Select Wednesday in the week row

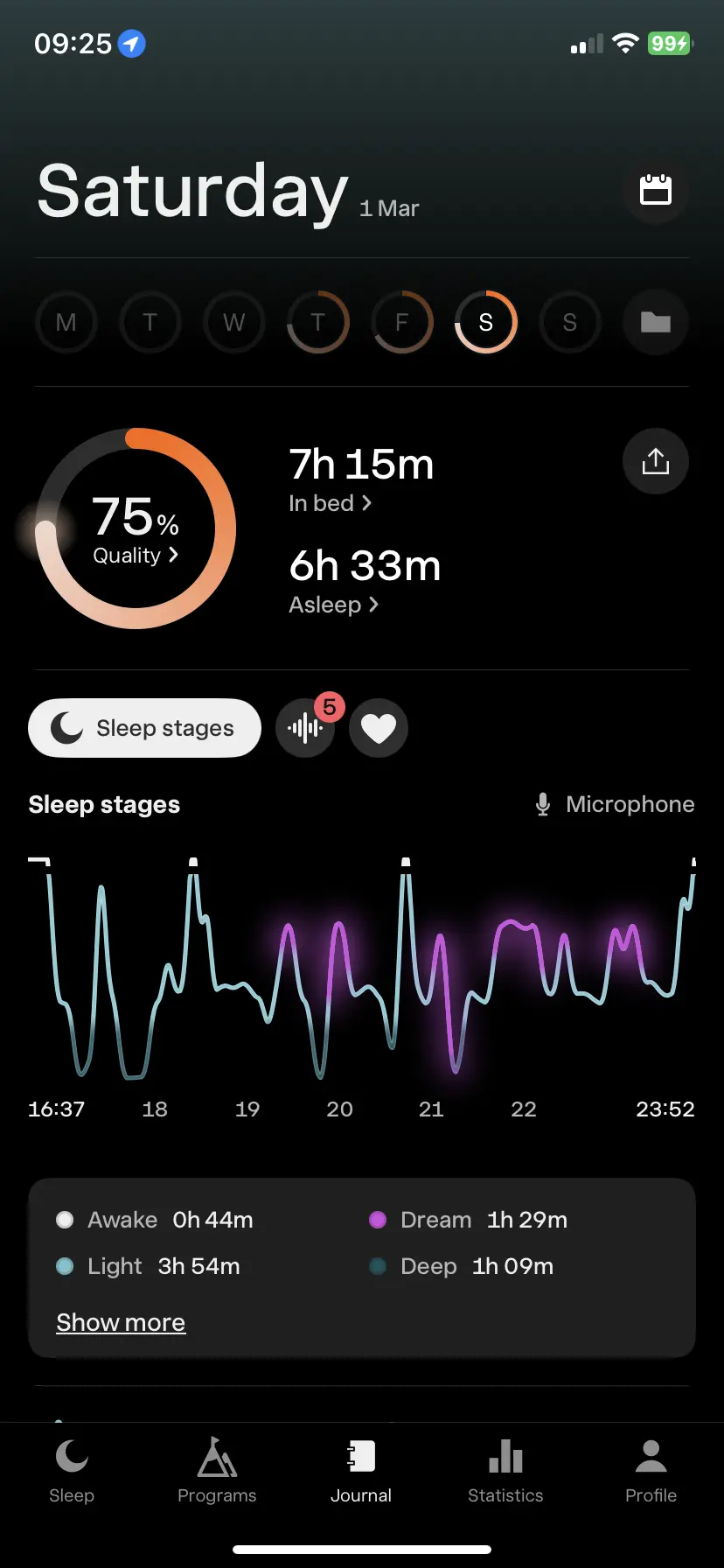pos(233,322)
